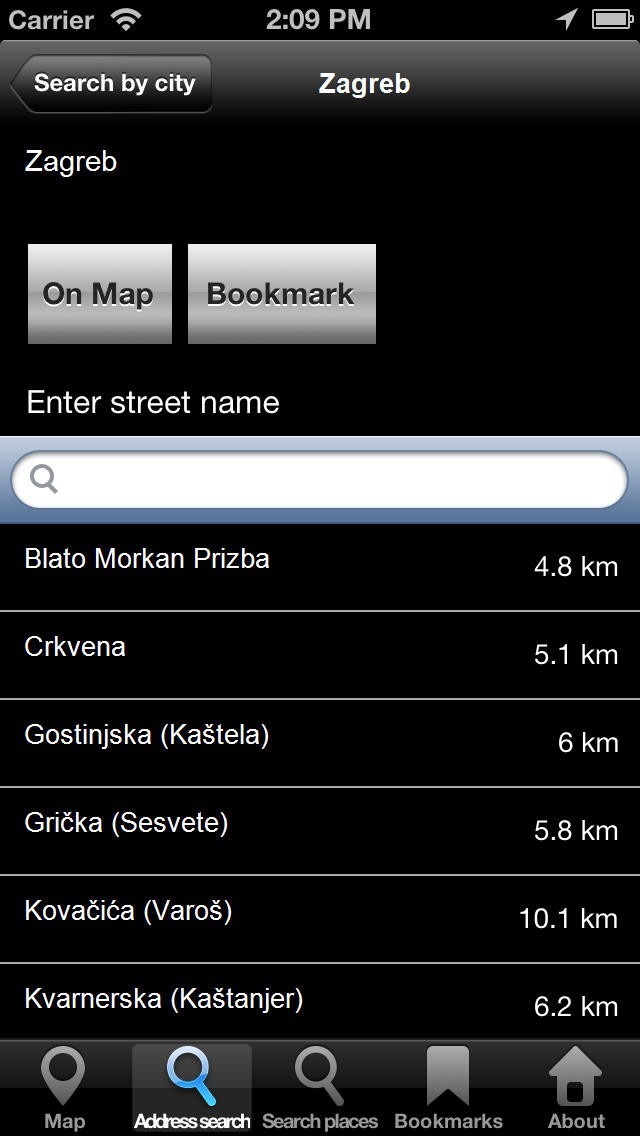Tap the street name search field
The width and height of the screenshot is (640, 1136).
click(320, 480)
